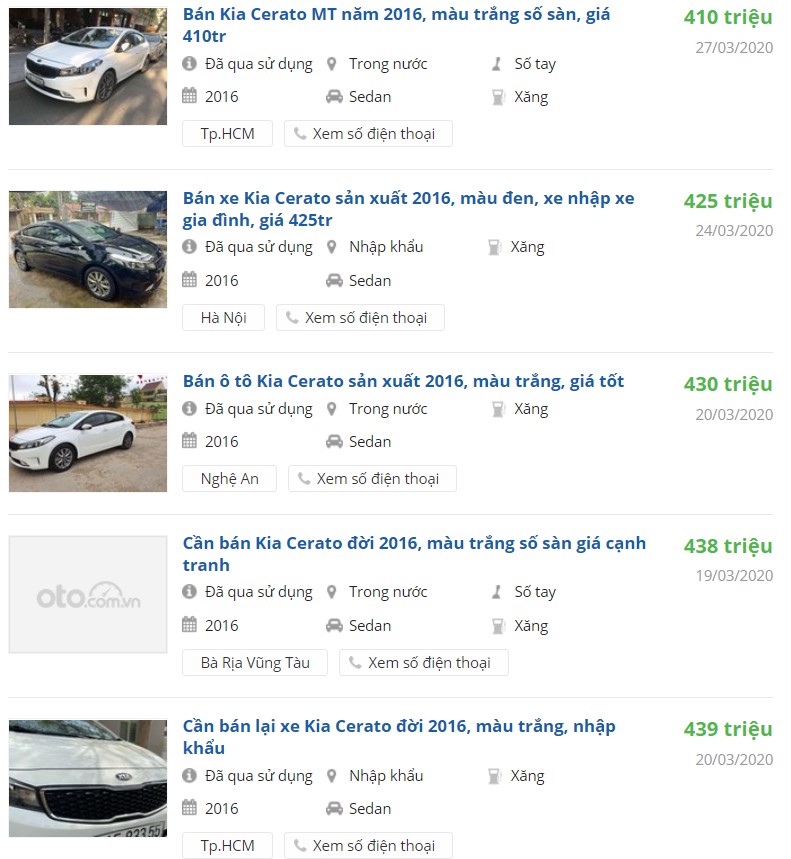Click the sedan car icon on the Hà Nội listing
Image resolution: width=791 pixels, height=859 pixels.
[x=333, y=281]
